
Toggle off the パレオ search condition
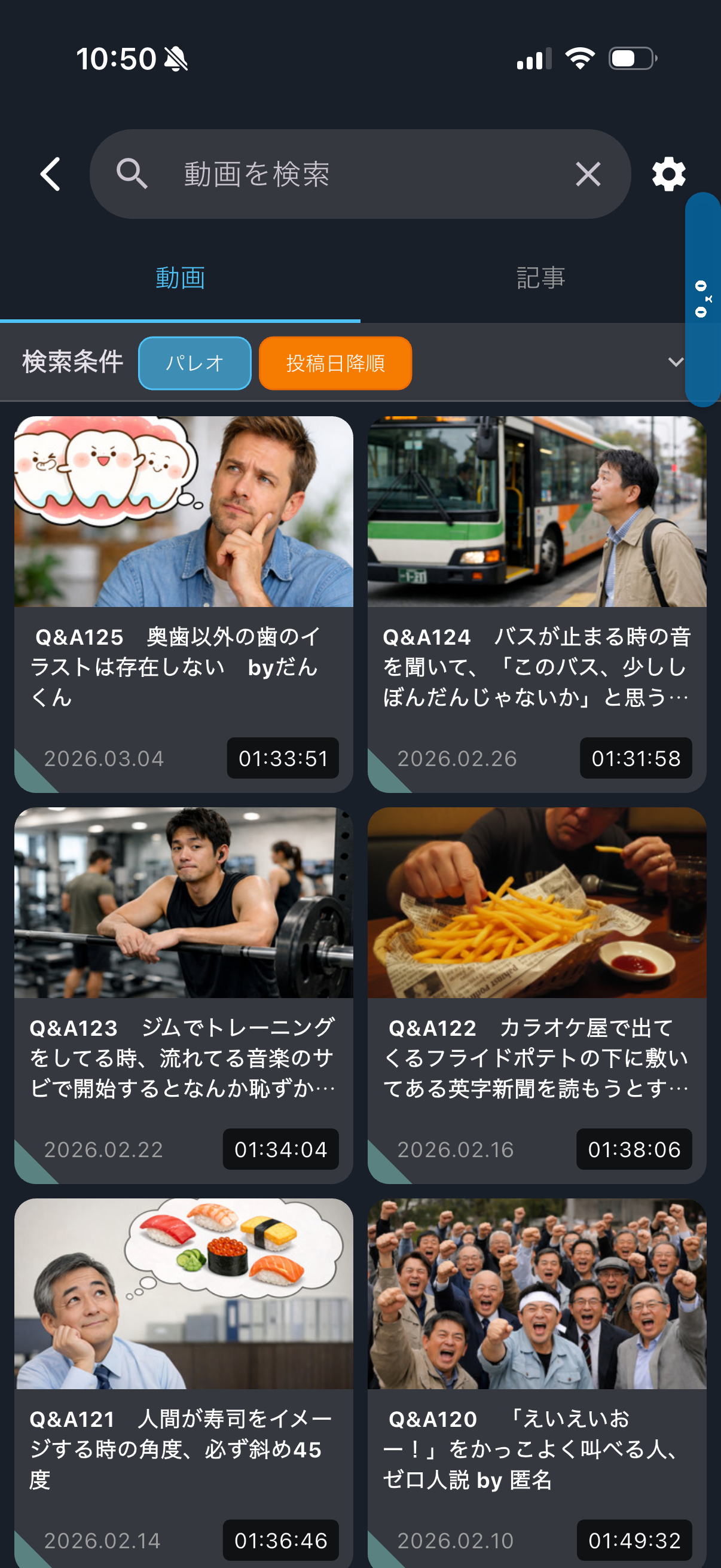(194, 363)
